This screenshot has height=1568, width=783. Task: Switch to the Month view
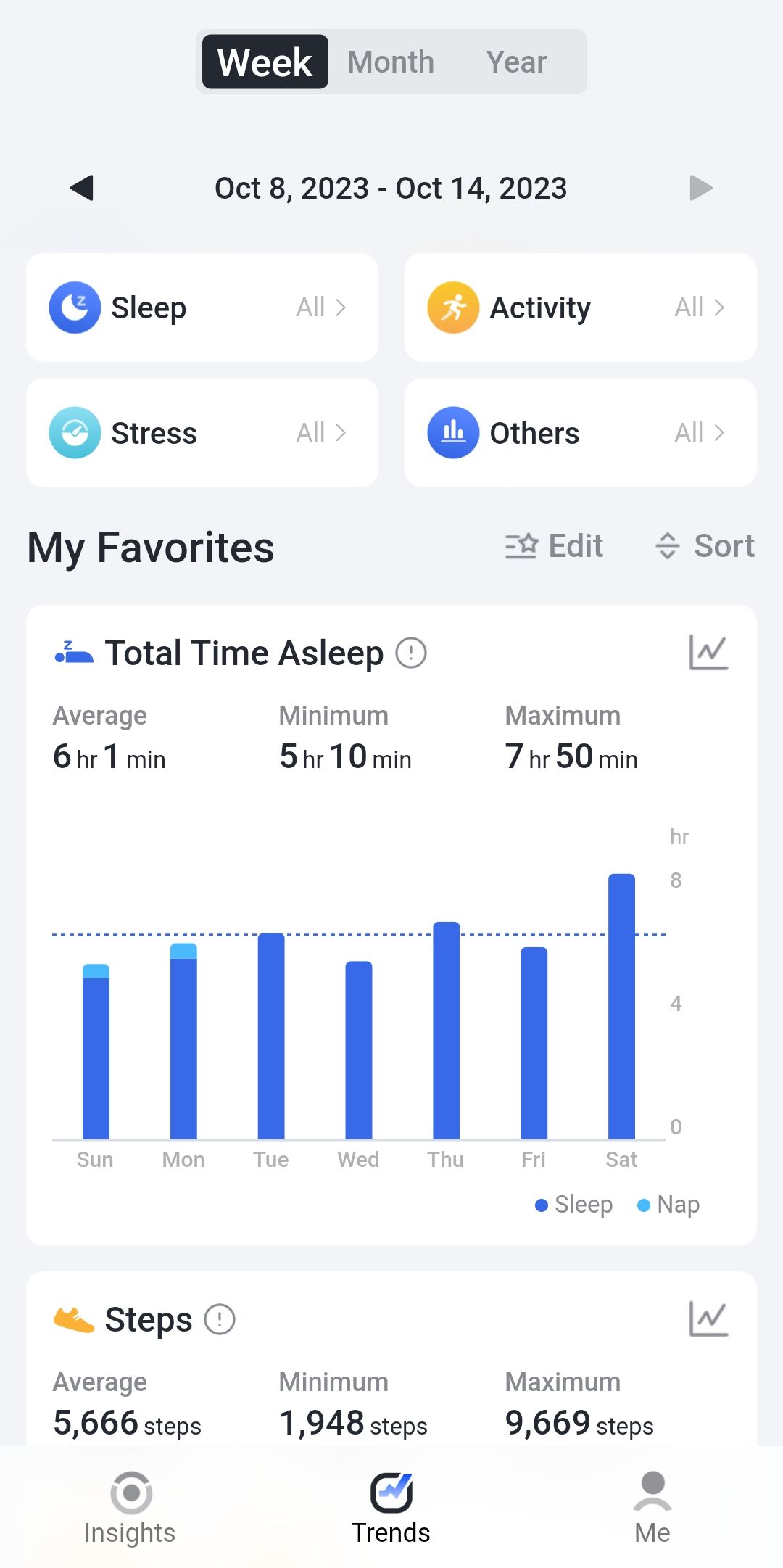tap(391, 62)
